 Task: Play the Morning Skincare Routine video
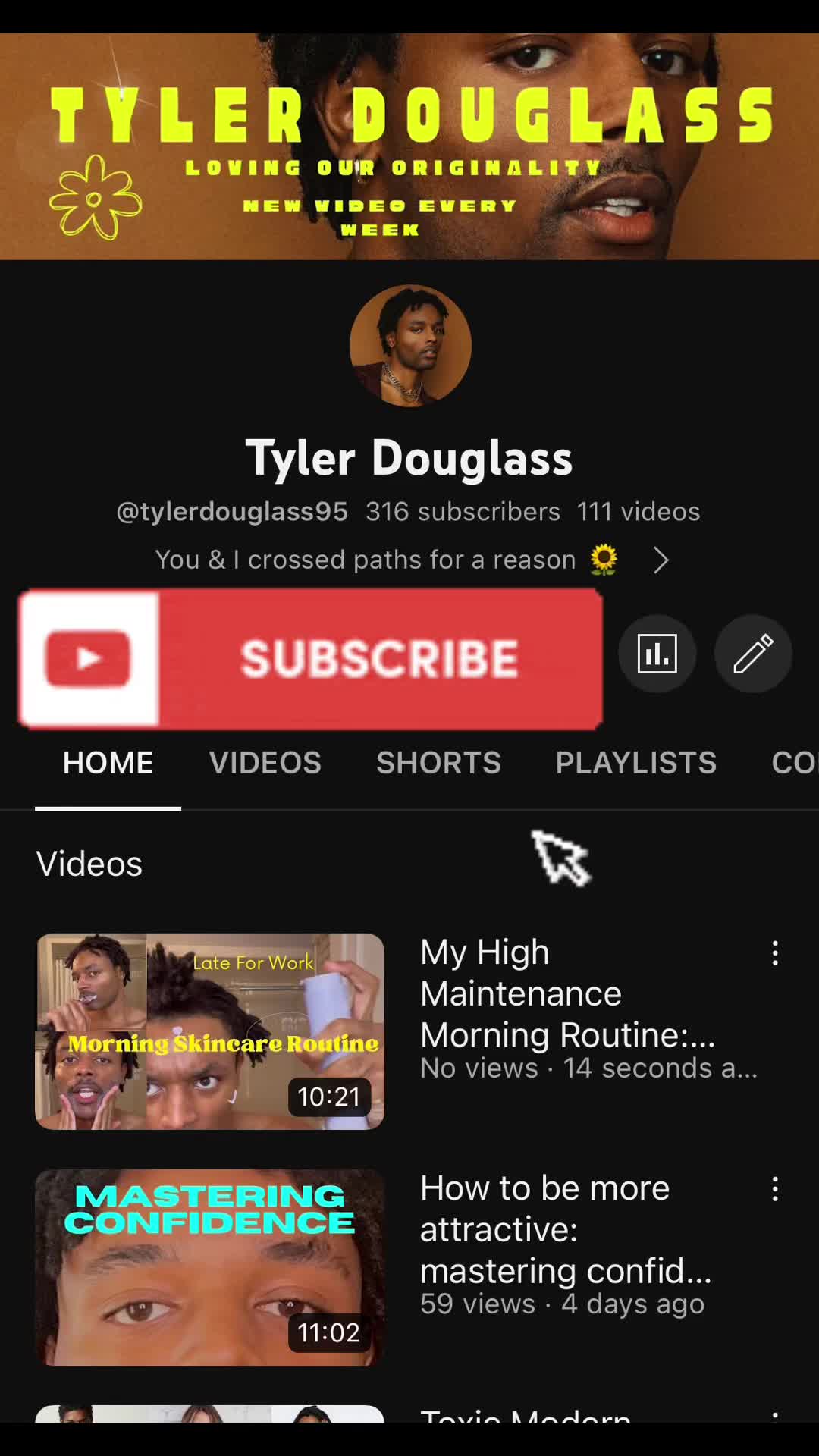(x=210, y=1031)
